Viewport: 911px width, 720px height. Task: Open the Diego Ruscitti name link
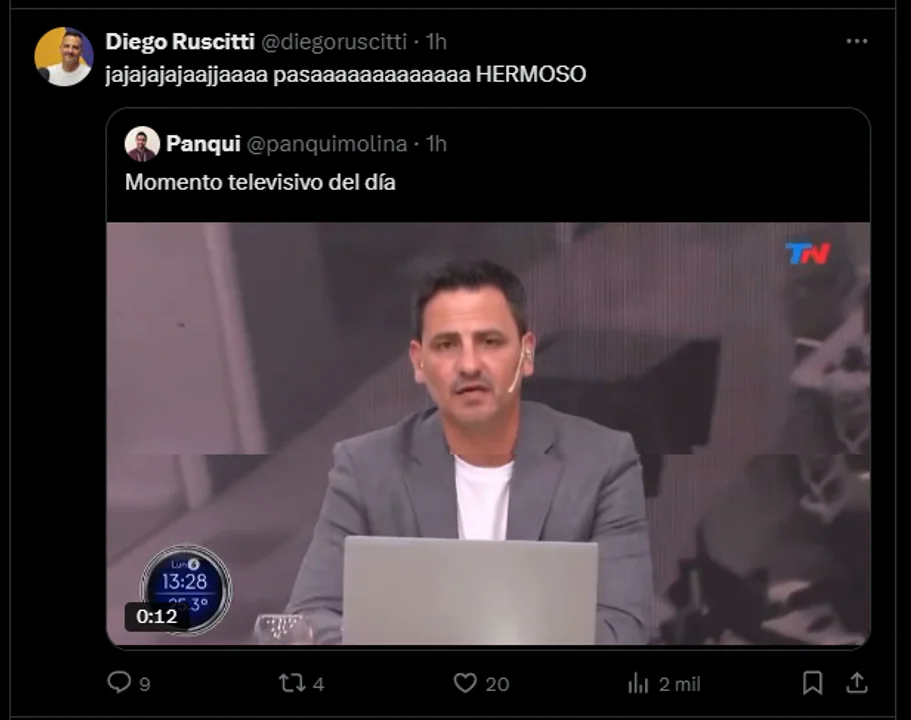coord(180,42)
